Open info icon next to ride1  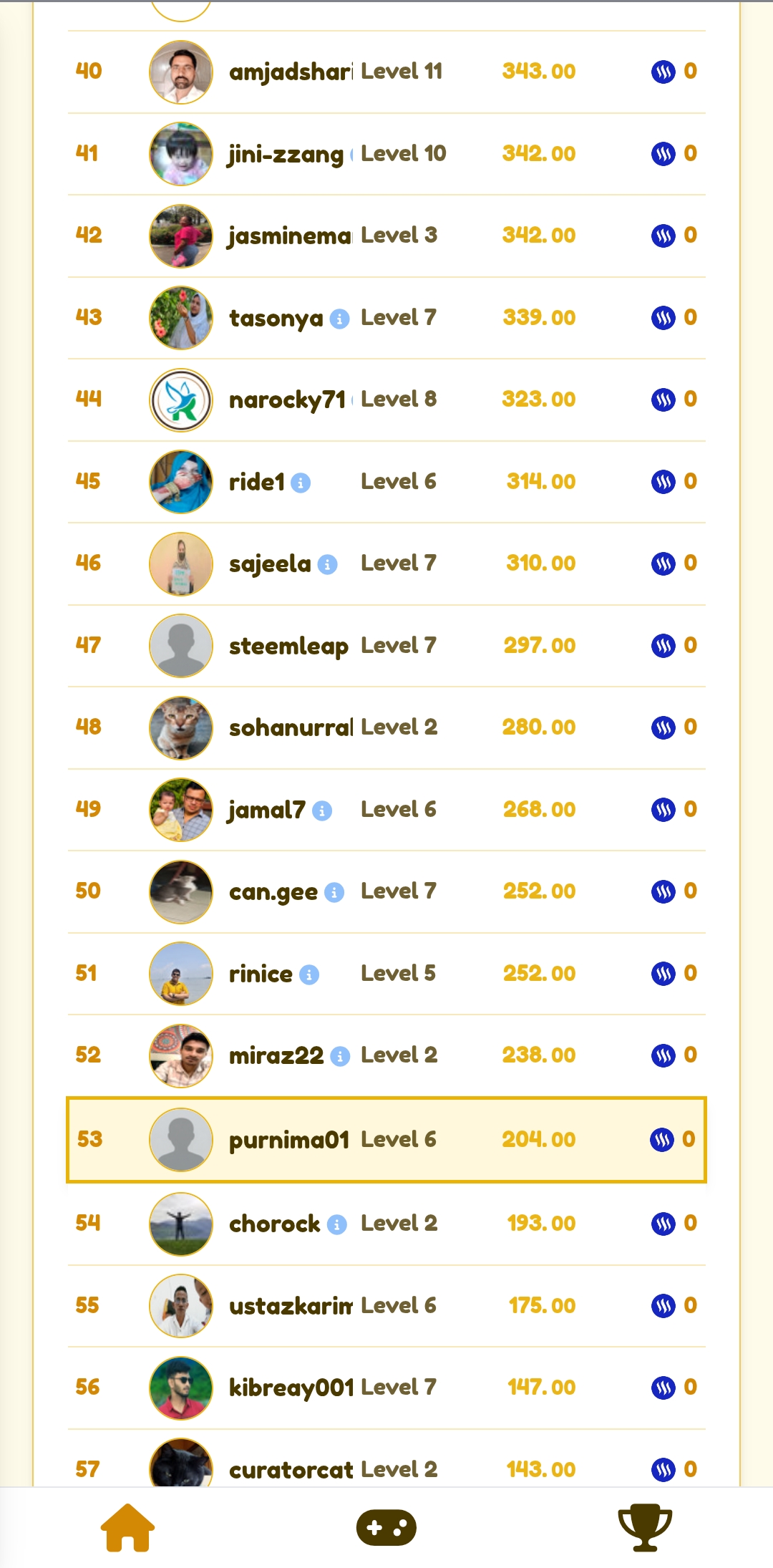[301, 483]
